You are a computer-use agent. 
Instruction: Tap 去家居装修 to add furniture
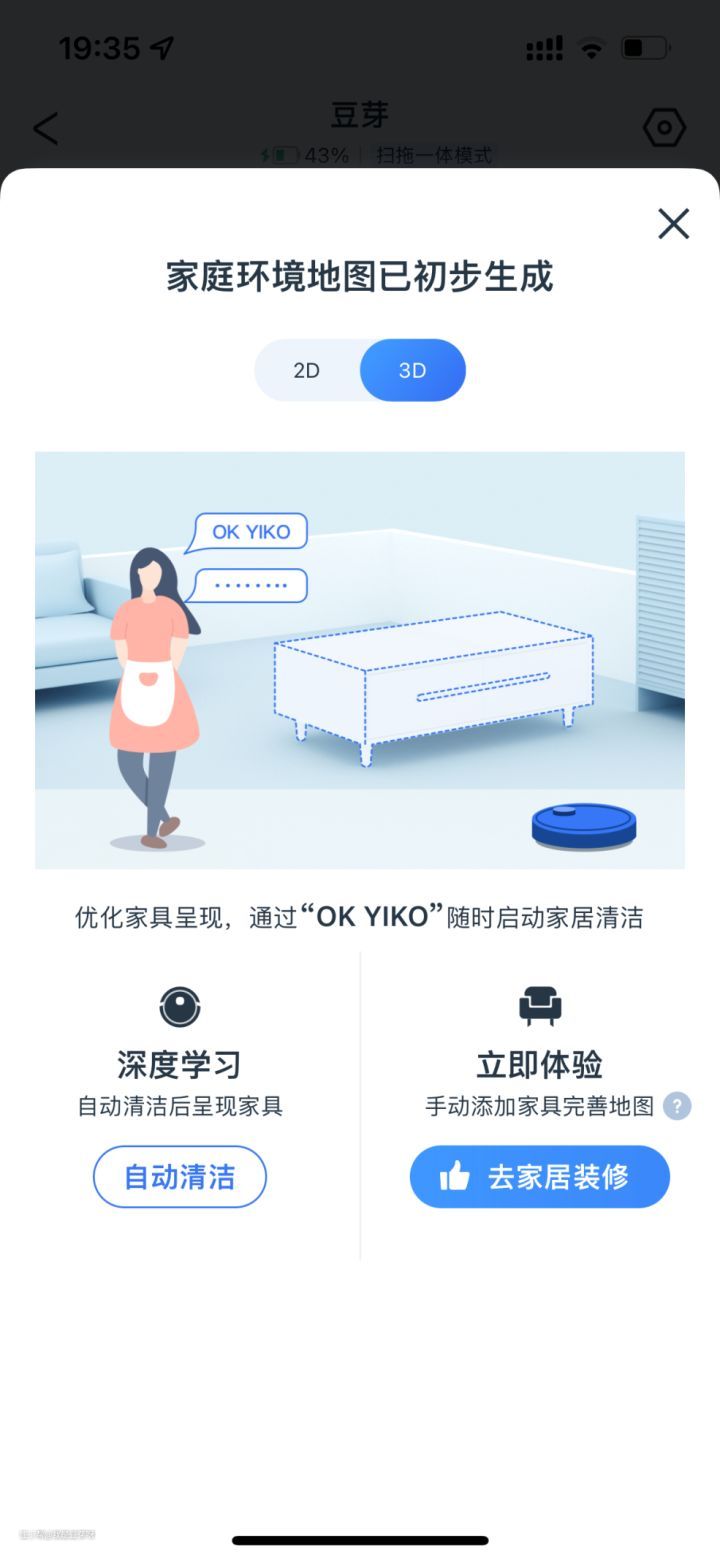(x=539, y=1177)
